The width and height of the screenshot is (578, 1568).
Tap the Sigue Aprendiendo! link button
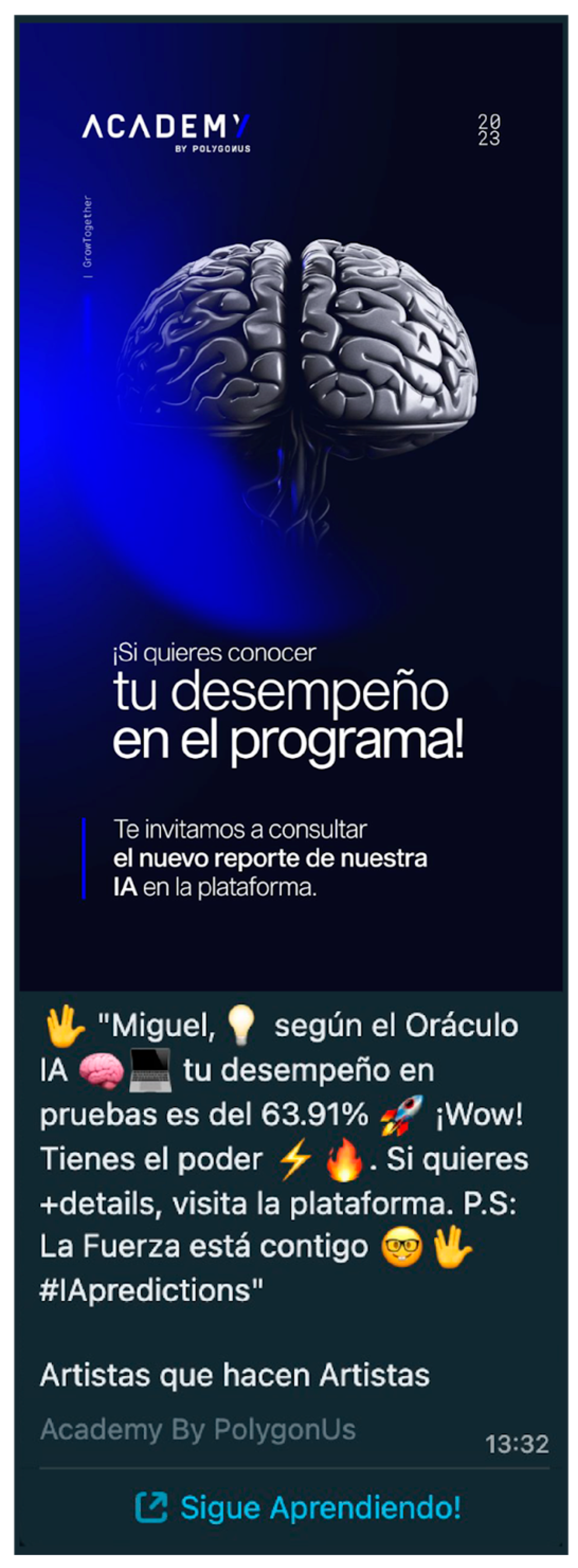[x=298, y=1507]
